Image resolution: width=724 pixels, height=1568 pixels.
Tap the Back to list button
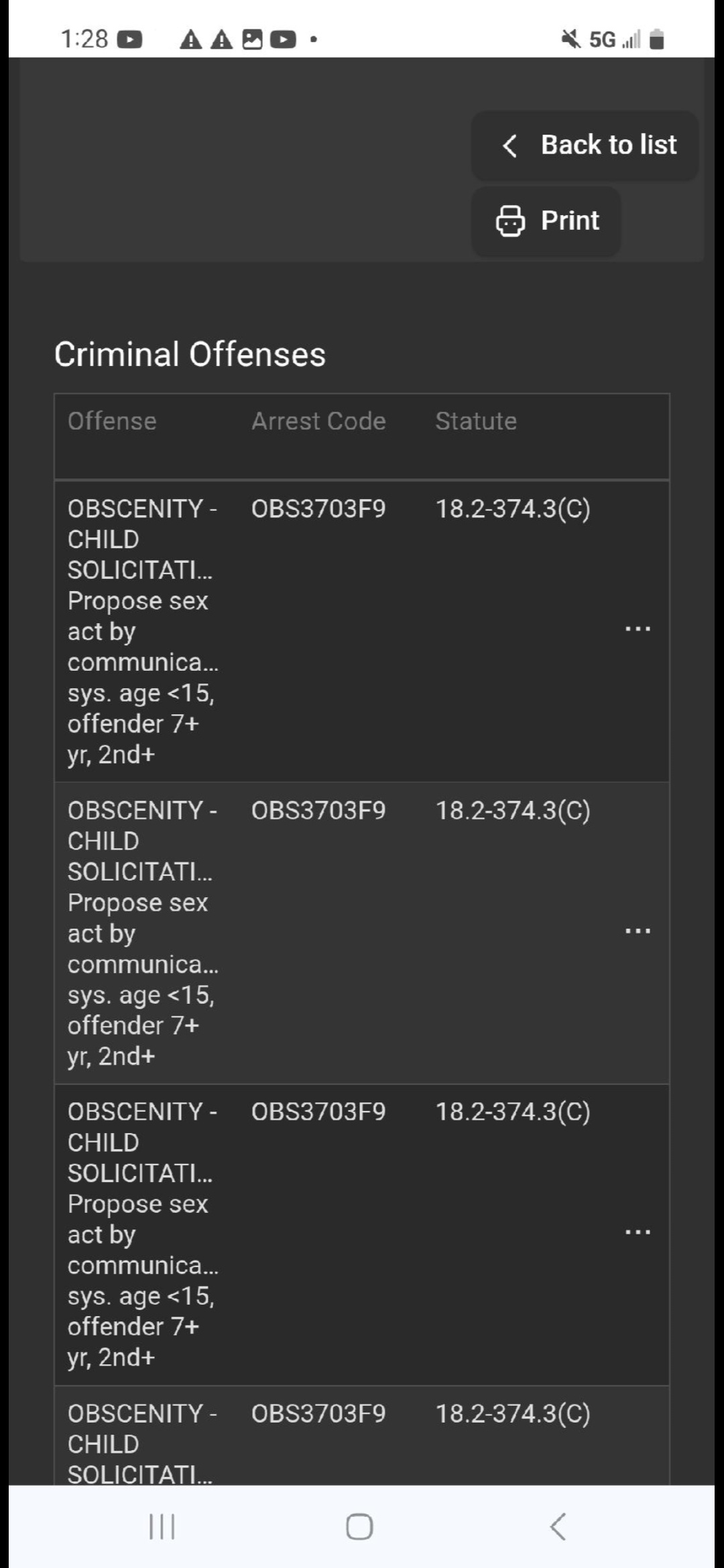click(585, 145)
